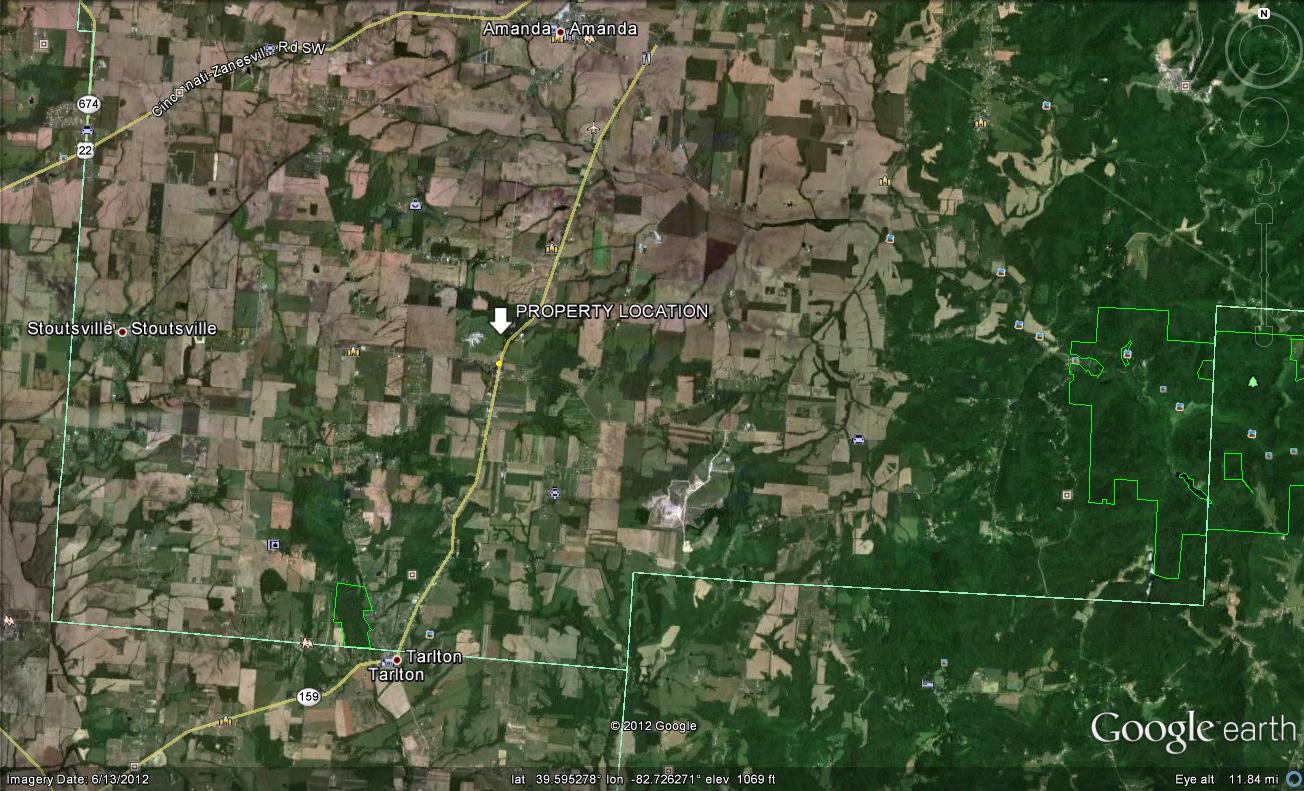
Task: Reset the compass to north
Action: [x=1264, y=14]
